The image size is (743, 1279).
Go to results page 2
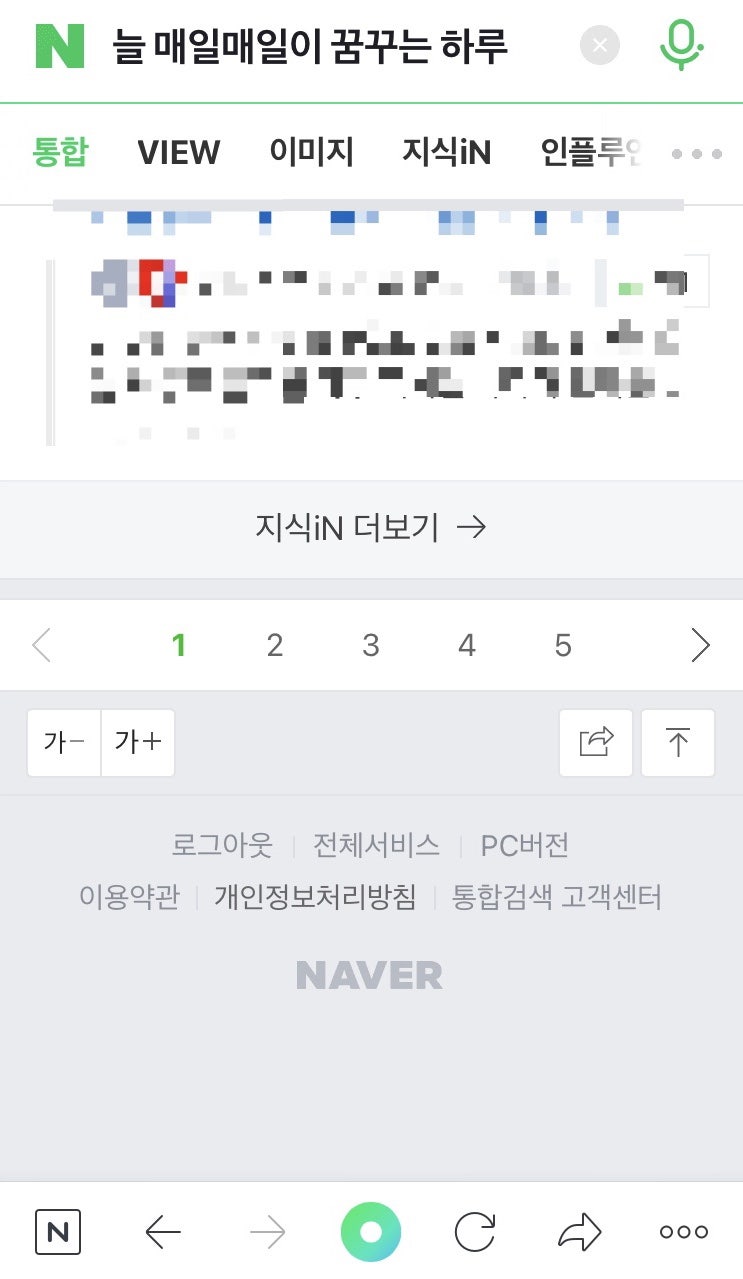pos(275,646)
